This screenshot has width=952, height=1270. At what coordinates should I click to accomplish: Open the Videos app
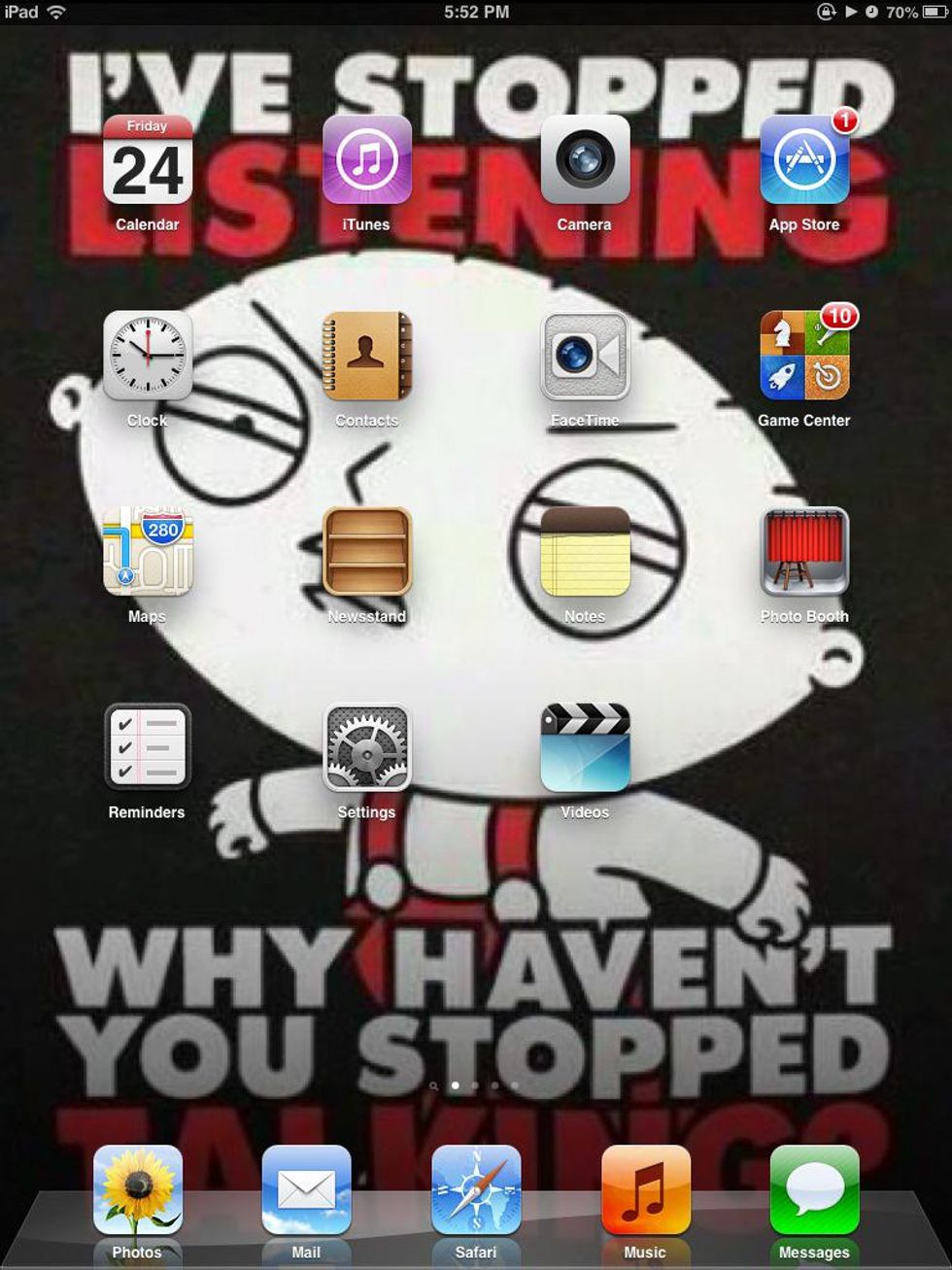[x=585, y=747]
